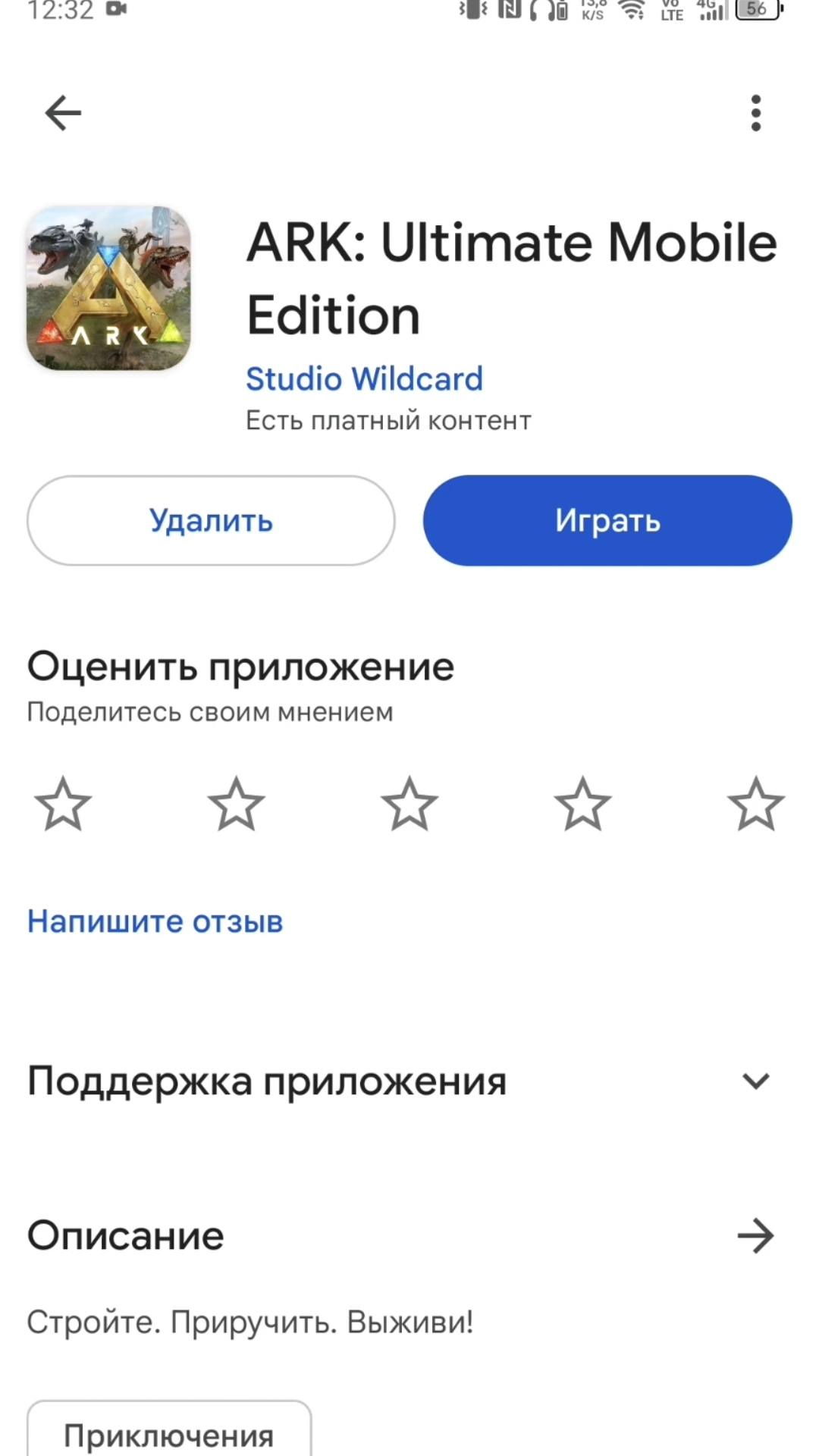The height and width of the screenshot is (1456, 819).
Task: Select the Приключения category chip
Action: point(168,1433)
